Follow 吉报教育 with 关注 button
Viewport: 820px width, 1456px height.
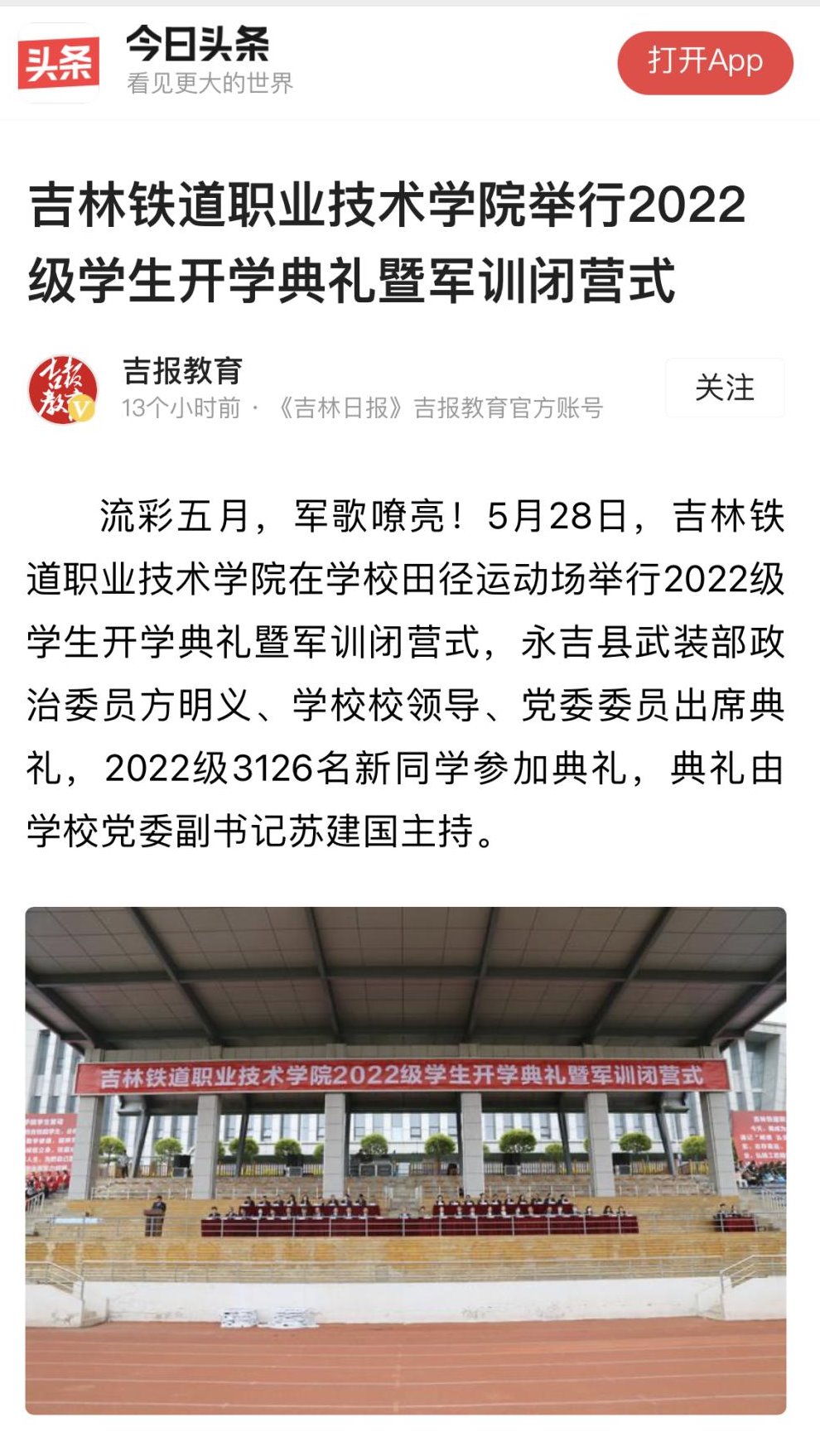point(725,388)
